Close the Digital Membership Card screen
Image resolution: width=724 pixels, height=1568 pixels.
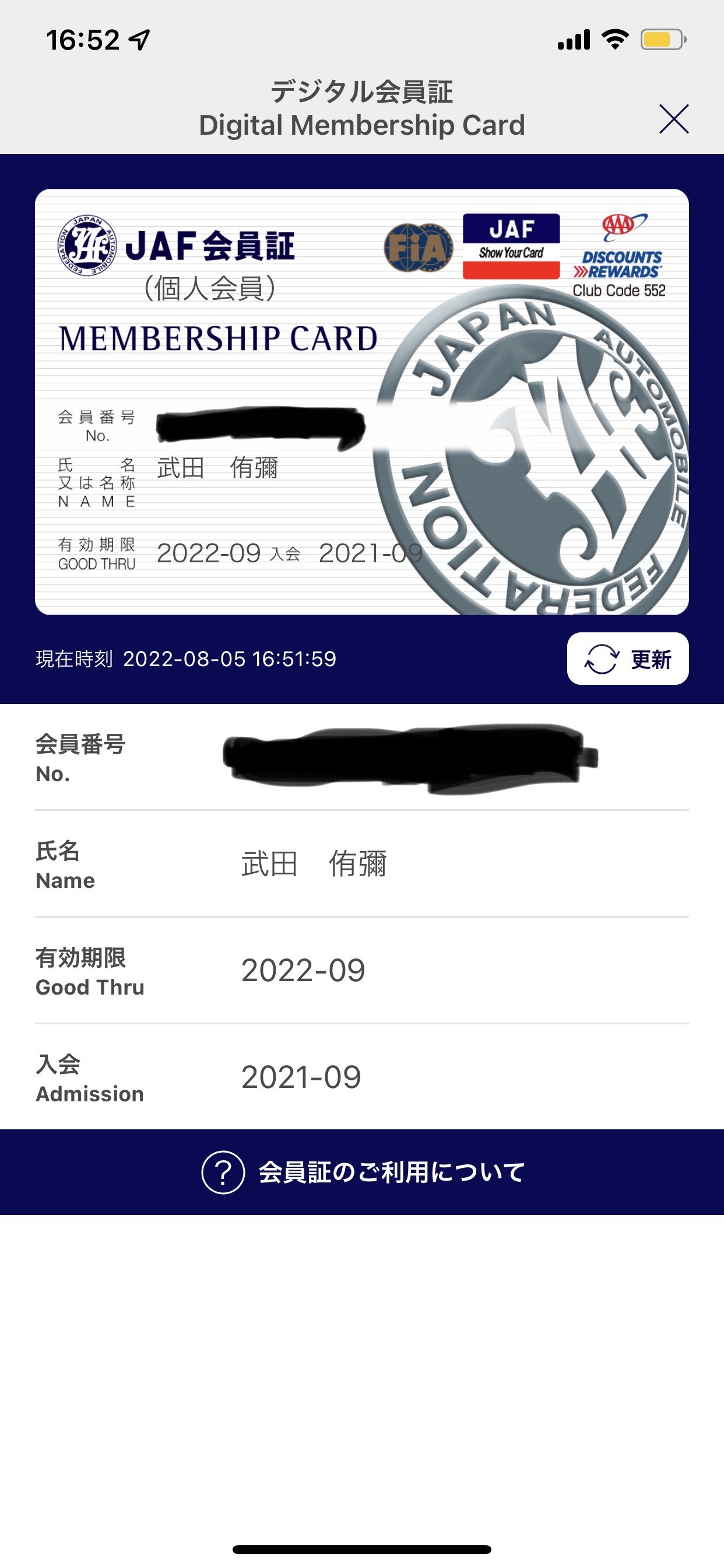coord(674,118)
